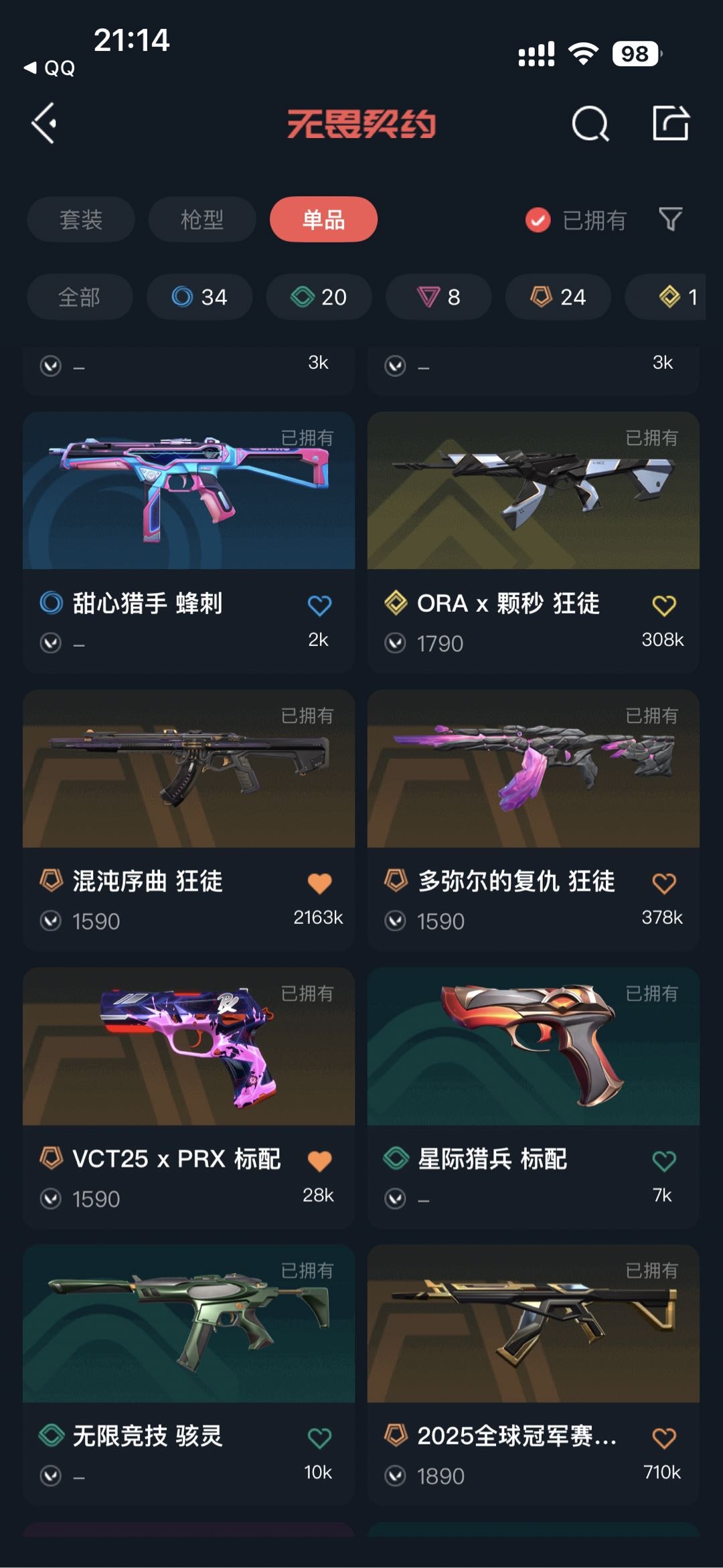Open the 无限竞技 骇灵 skin card
The width and height of the screenshot is (723, 1568).
(189, 1375)
